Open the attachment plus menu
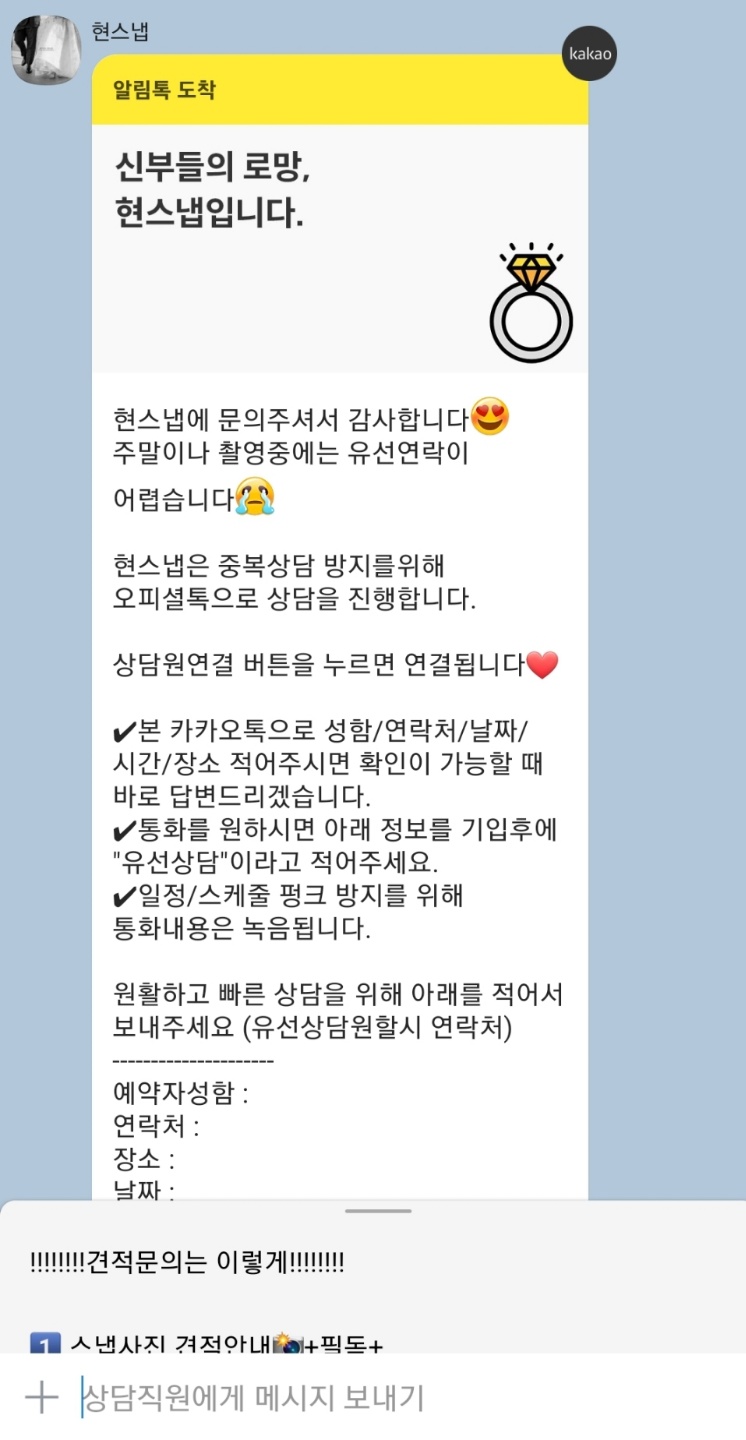This screenshot has width=746, height=1440. pyautogui.click(x=41, y=1397)
